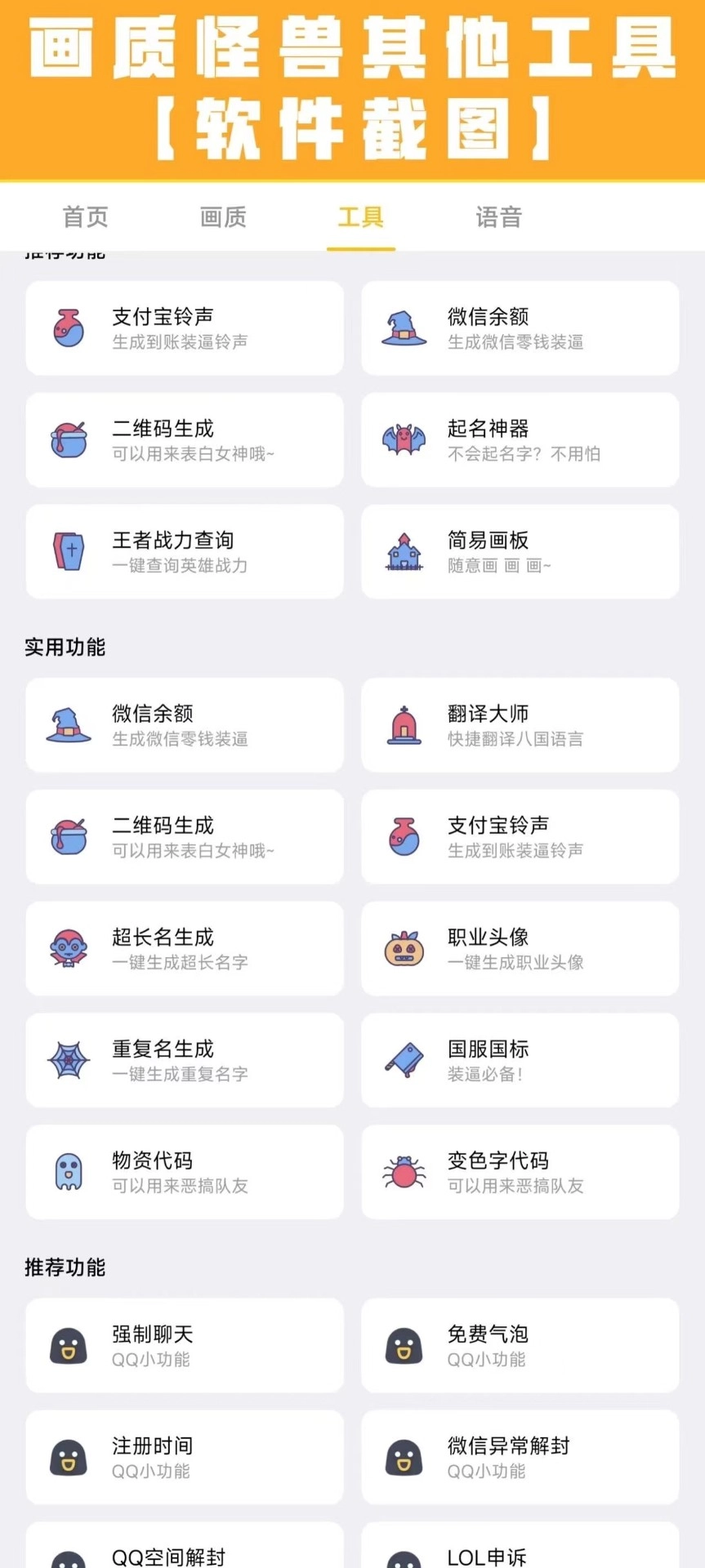Open the cauldron icon beside 二维码生成
This screenshot has width=705, height=1568.
(x=69, y=439)
